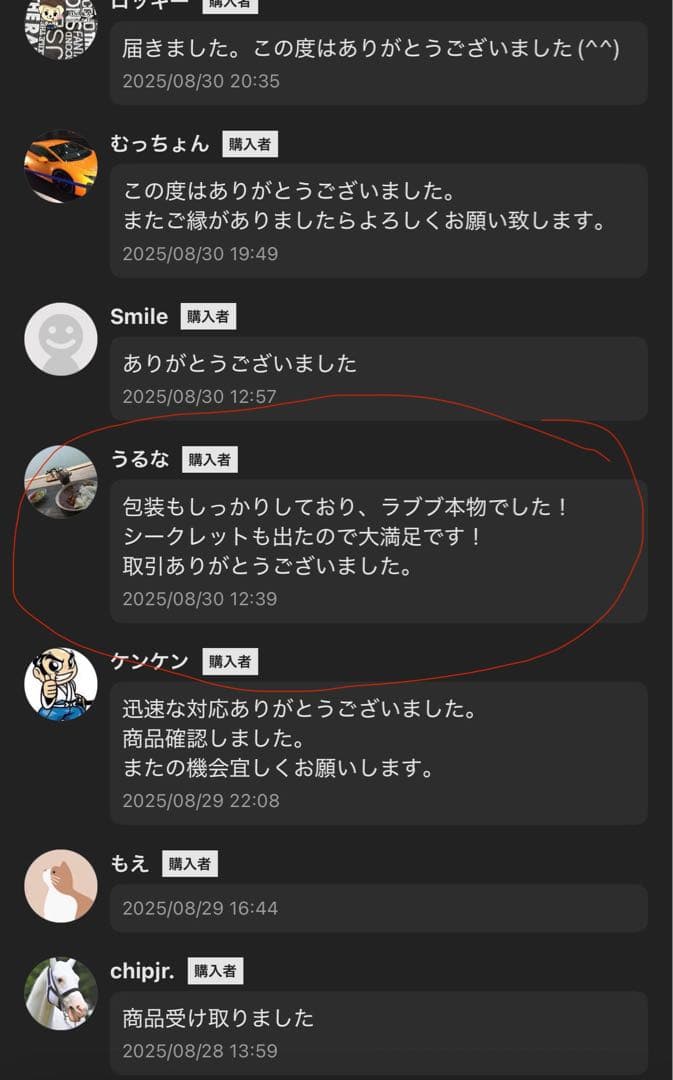Open もえ's buyer profile
The height and width of the screenshot is (1080, 673).
click(61, 886)
